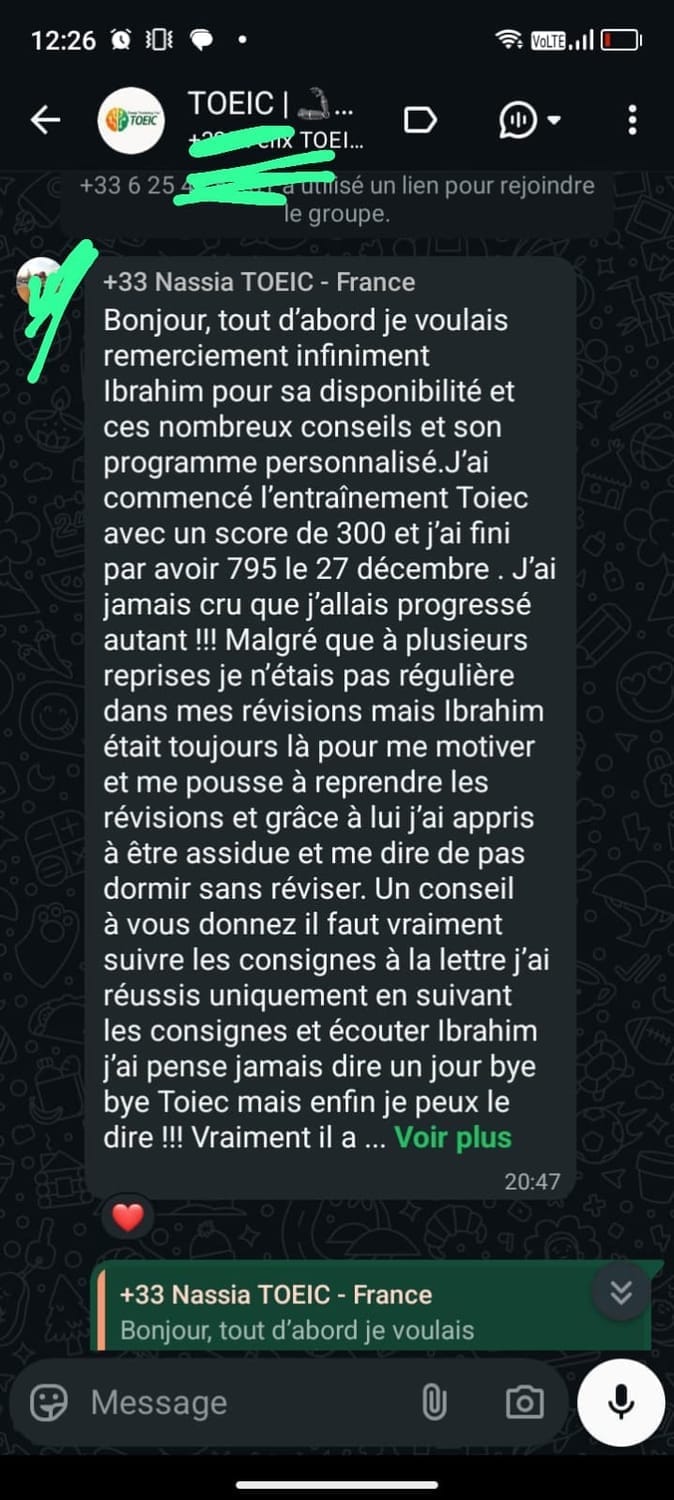Screen dimensions: 674x1500
Task: Record a voice message
Action: click(621, 1403)
